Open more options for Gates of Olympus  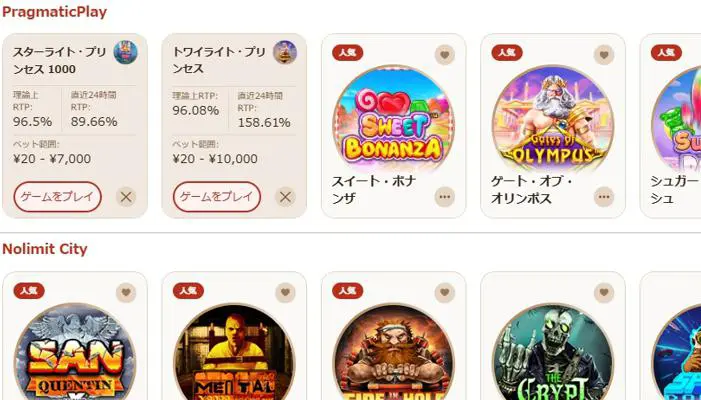pos(604,197)
